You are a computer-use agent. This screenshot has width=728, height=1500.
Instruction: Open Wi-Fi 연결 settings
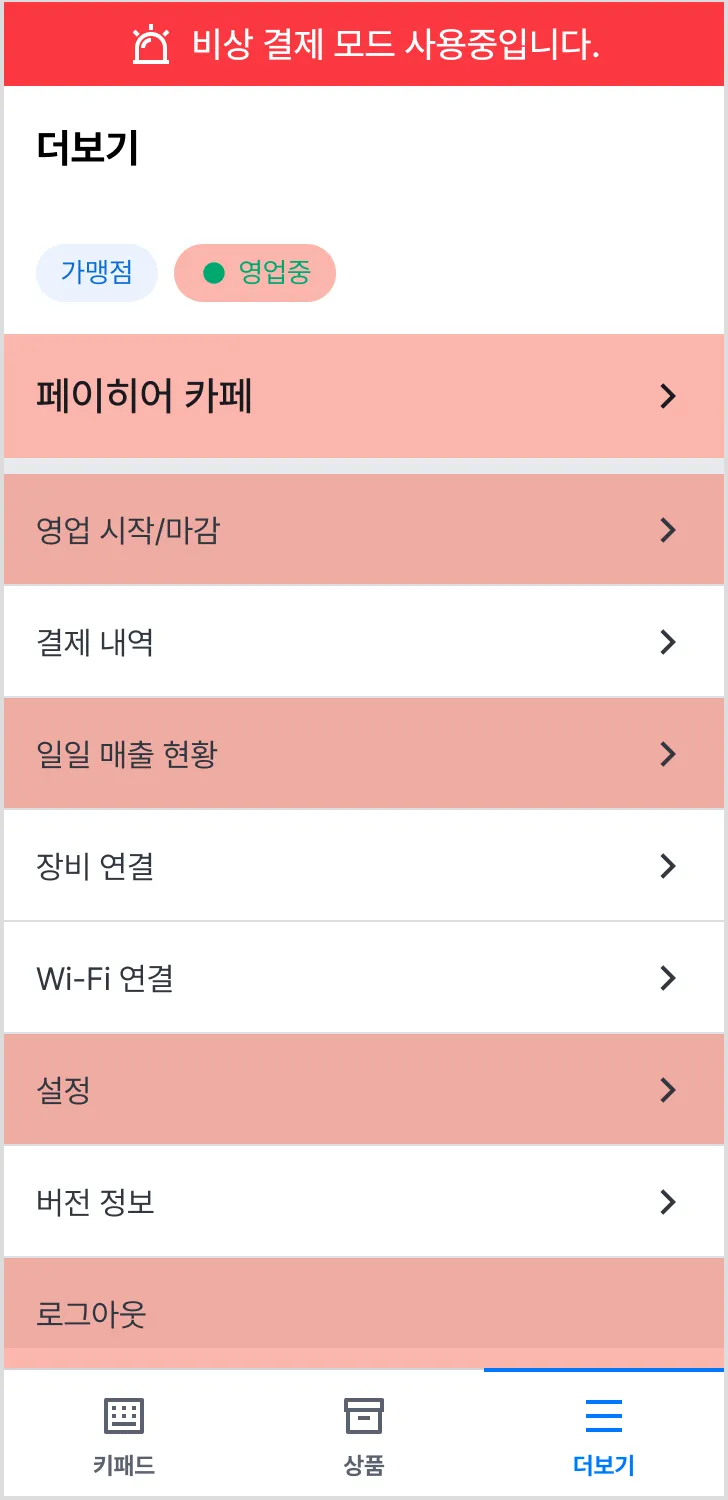(364, 978)
